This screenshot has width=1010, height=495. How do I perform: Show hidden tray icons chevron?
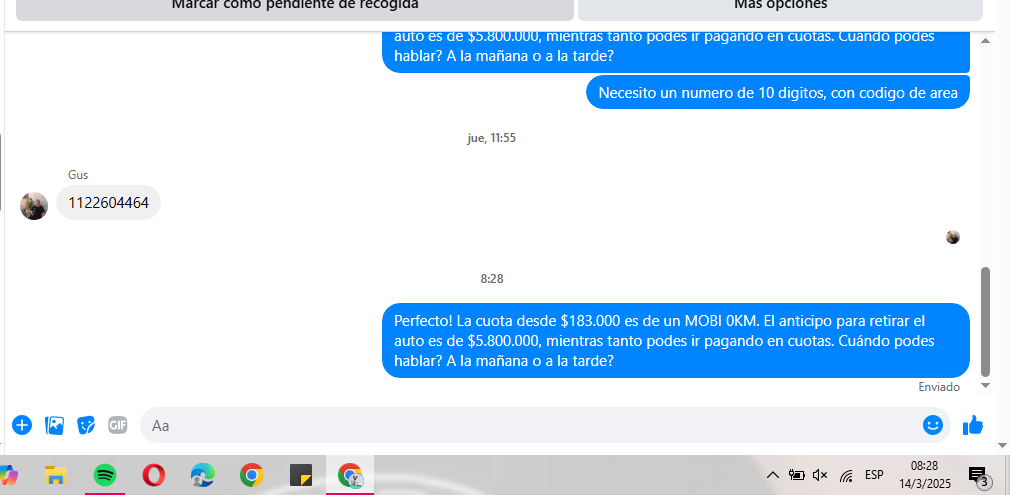pos(772,475)
